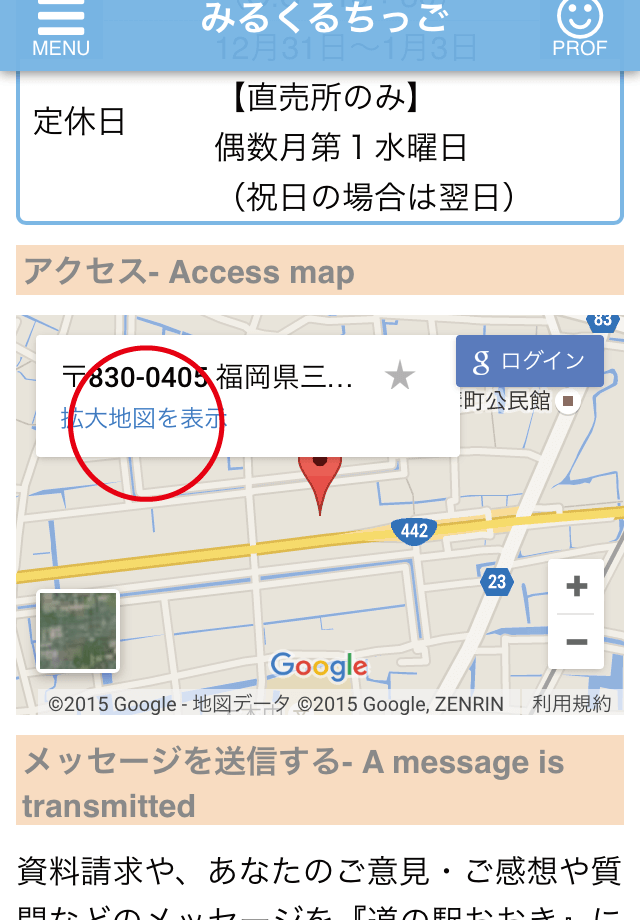Tap the 拡大地図を表示 link
Screen dimensions: 640x920
(144, 418)
